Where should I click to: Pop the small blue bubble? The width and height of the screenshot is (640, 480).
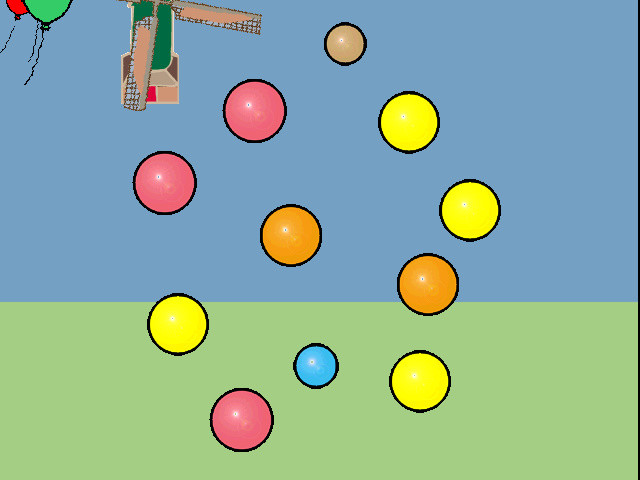pos(316,366)
